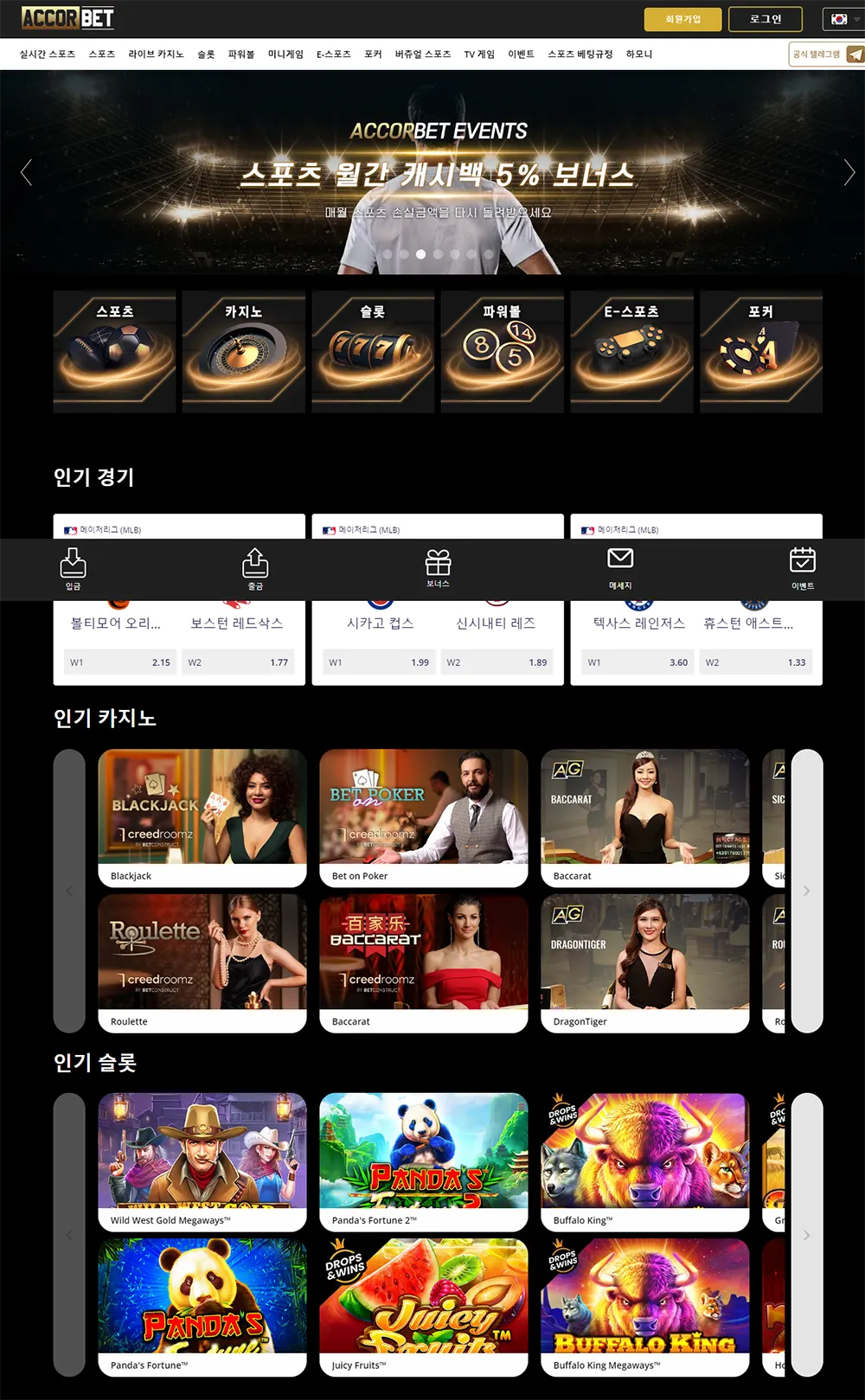The height and width of the screenshot is (1400, 865).
Task: Open the 스포츠 category tile
Action: coord(114,351)
